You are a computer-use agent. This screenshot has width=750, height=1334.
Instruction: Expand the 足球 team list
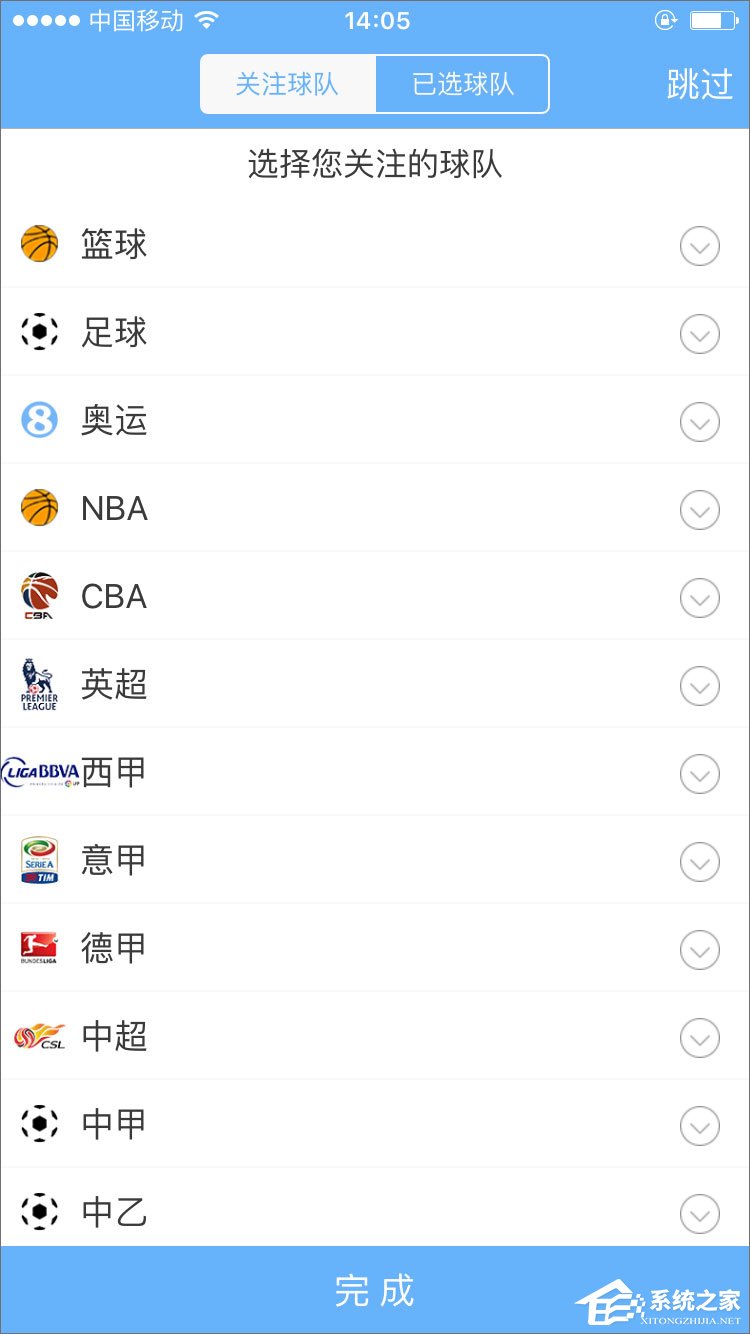pyautogui.click(x=699, y=334)
